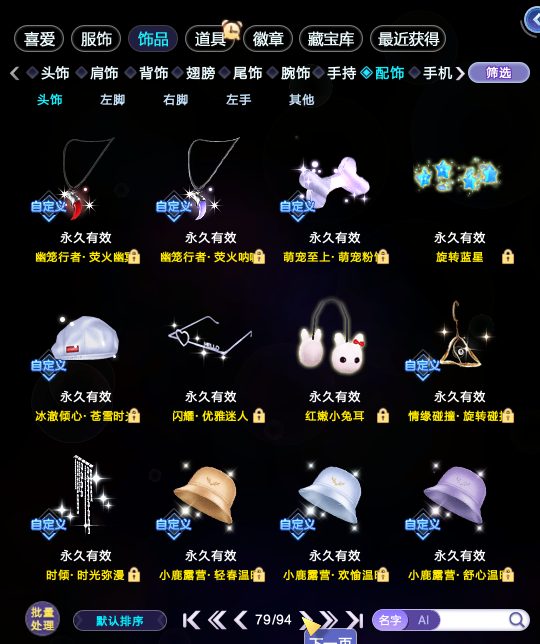Jump to the first page

click(x=191, y=620)
